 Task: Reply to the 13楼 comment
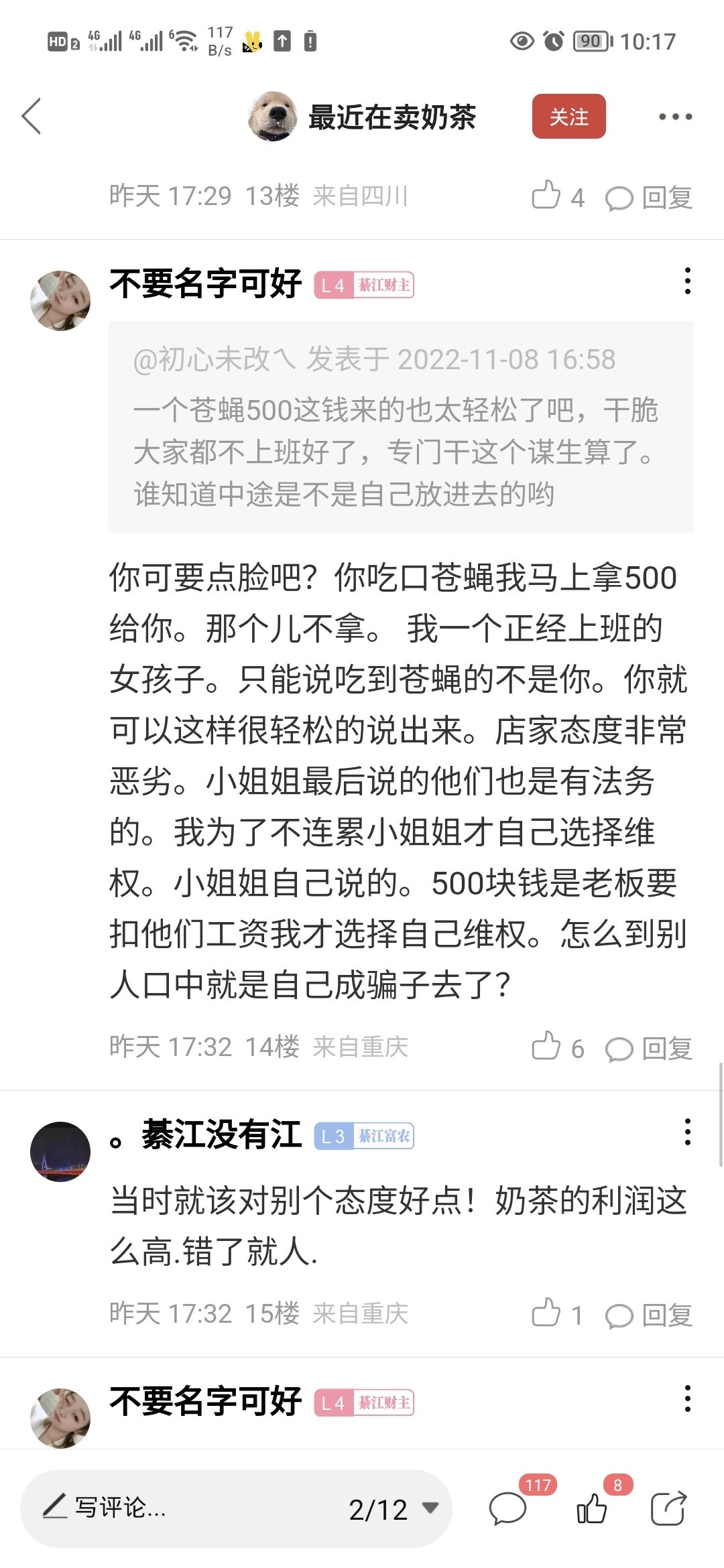pos(649,198)
